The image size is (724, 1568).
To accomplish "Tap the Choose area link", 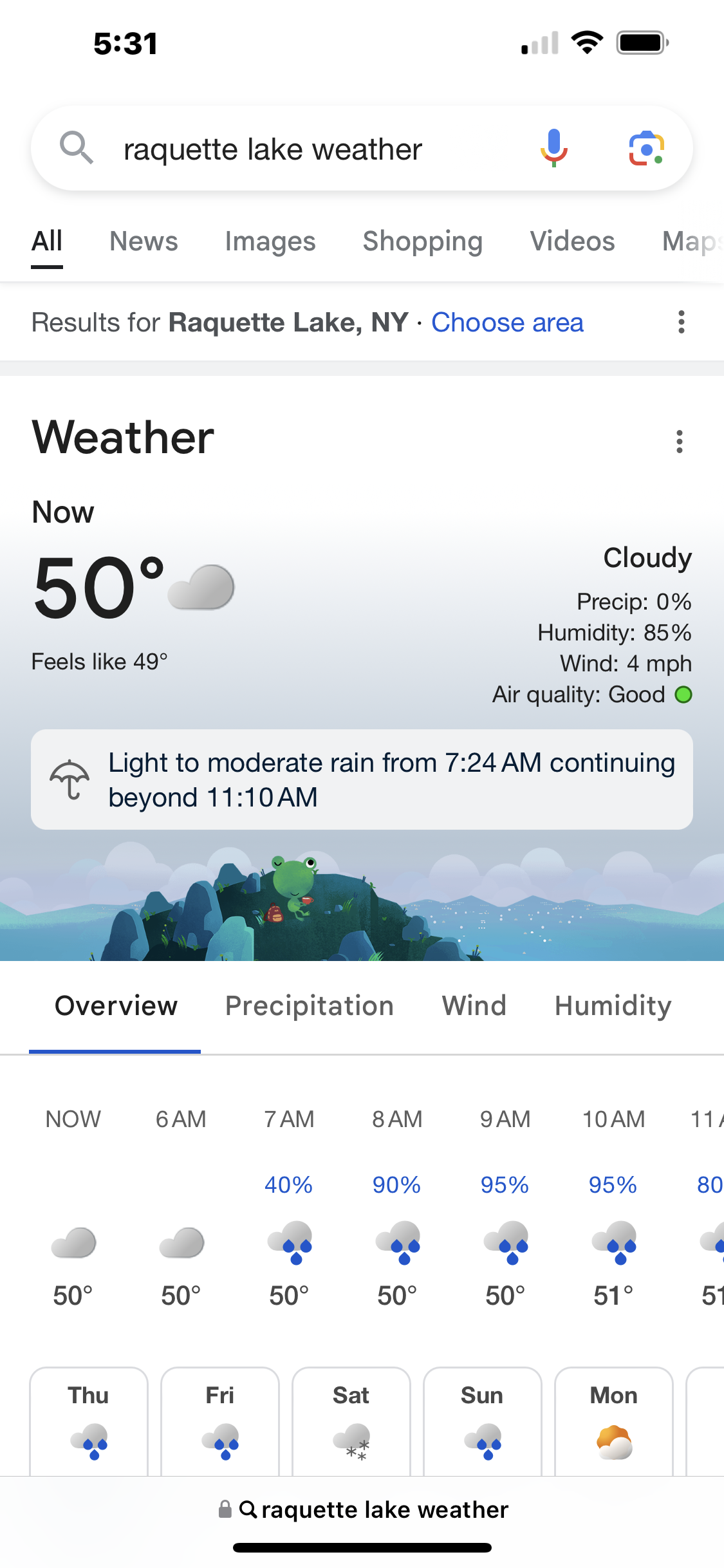I will click(x=507, y=322).
